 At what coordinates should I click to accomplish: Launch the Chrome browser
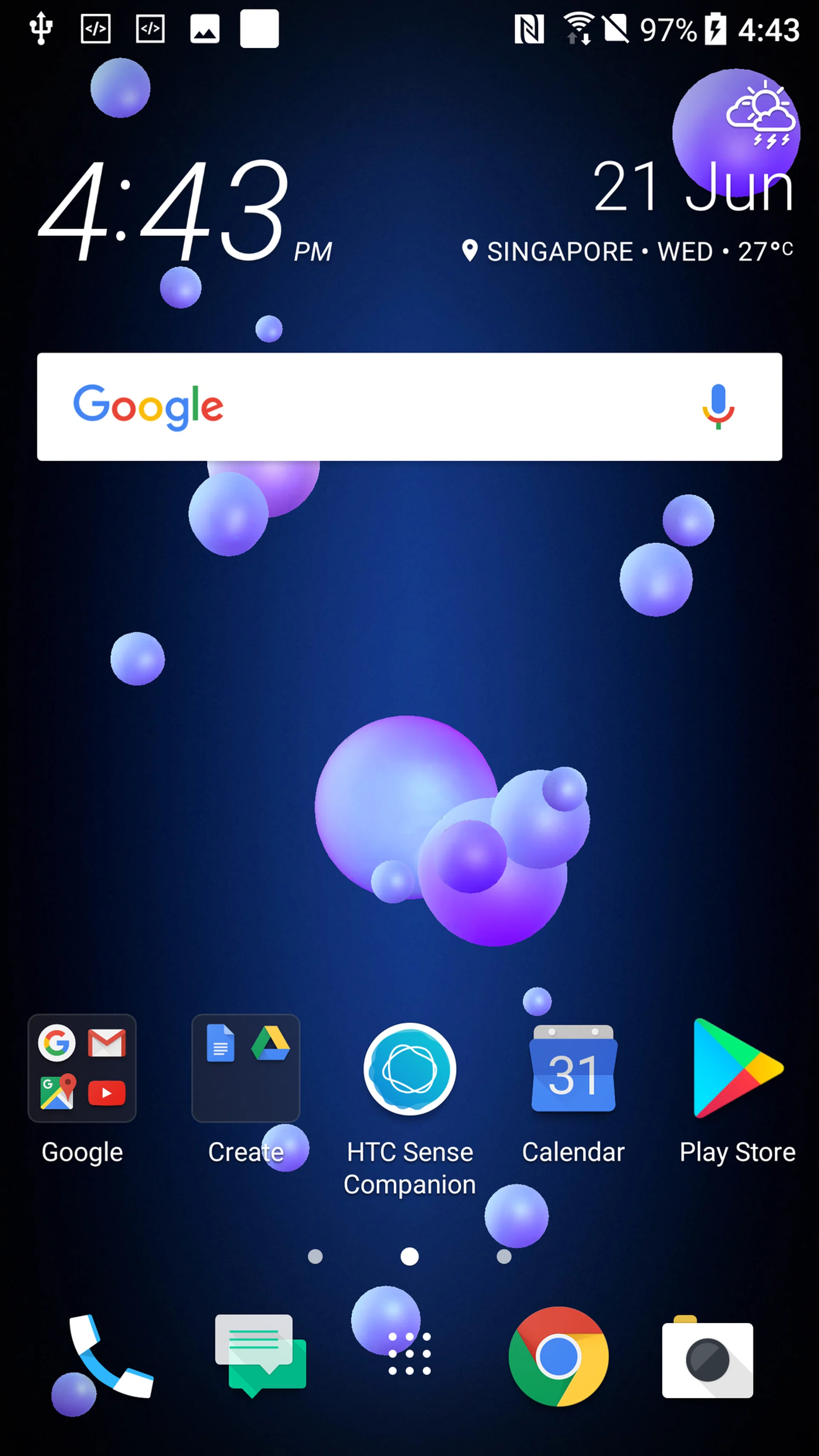pos(558,1356)
